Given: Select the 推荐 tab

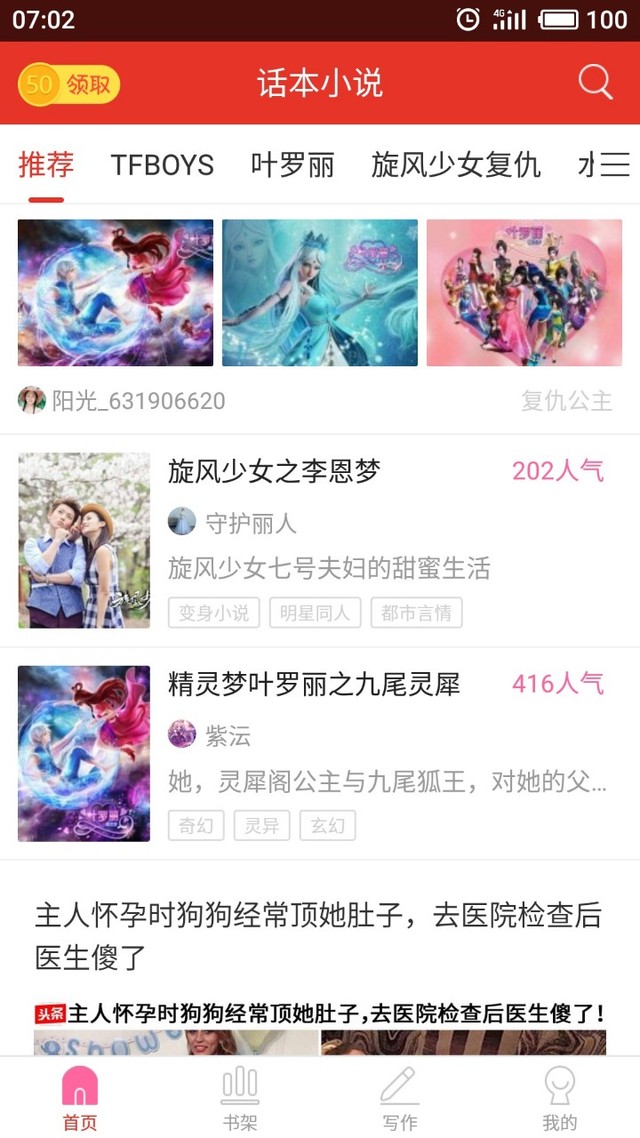Looking at the screenshot, I should [46, 165].
